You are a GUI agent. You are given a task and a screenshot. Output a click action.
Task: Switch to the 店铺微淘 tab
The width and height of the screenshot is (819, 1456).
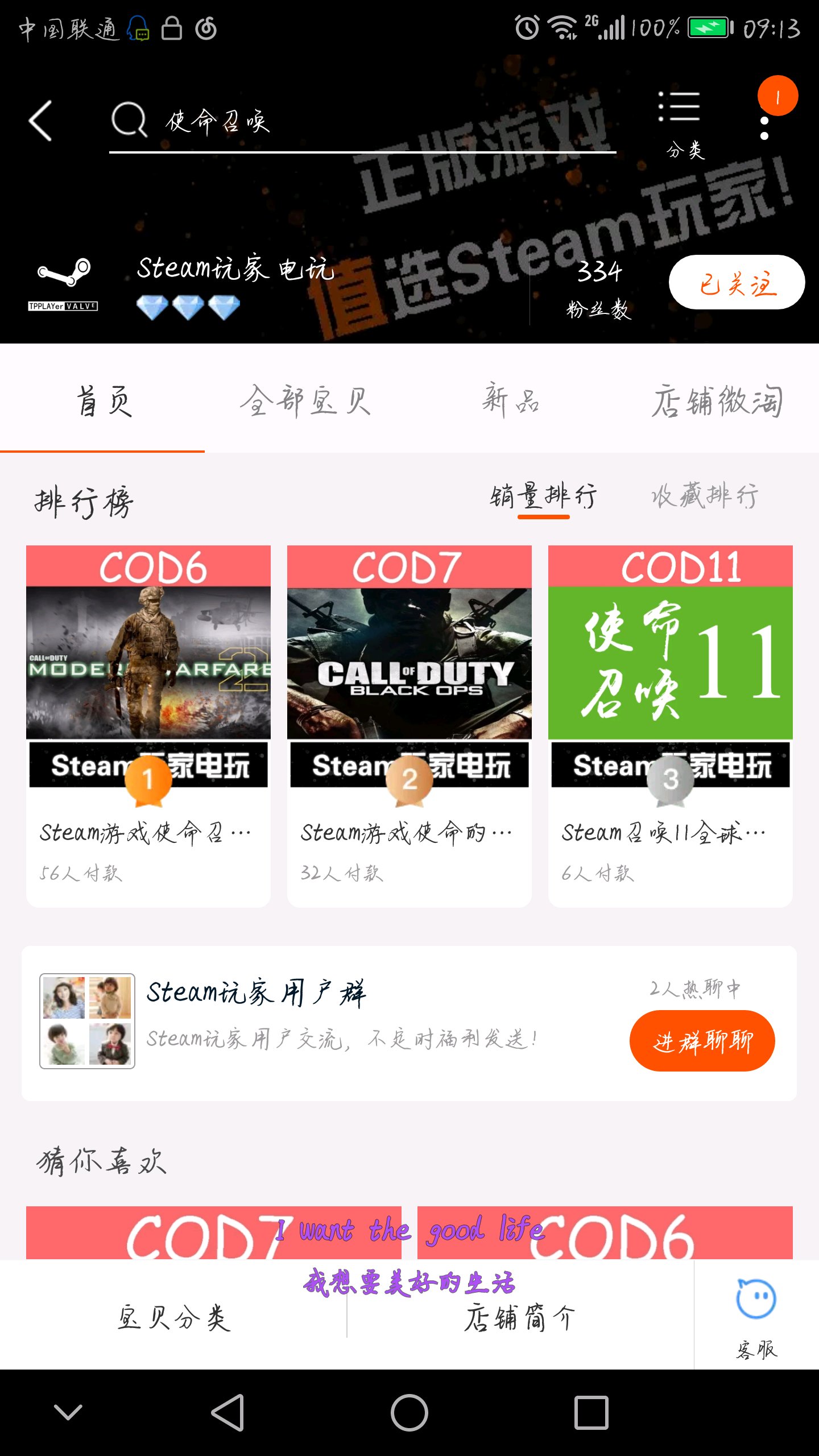click(x=717, y=400)
